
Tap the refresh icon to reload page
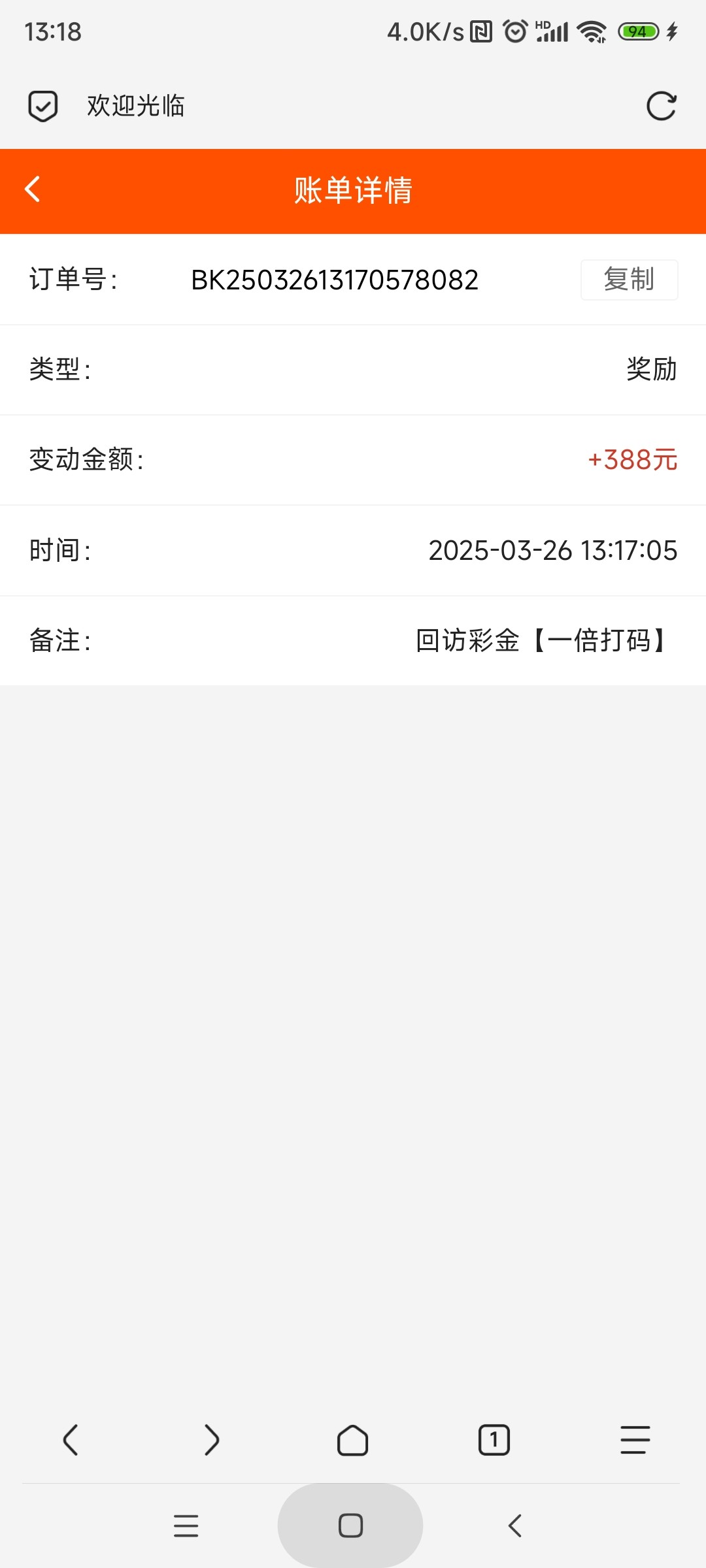coord(662,105)
